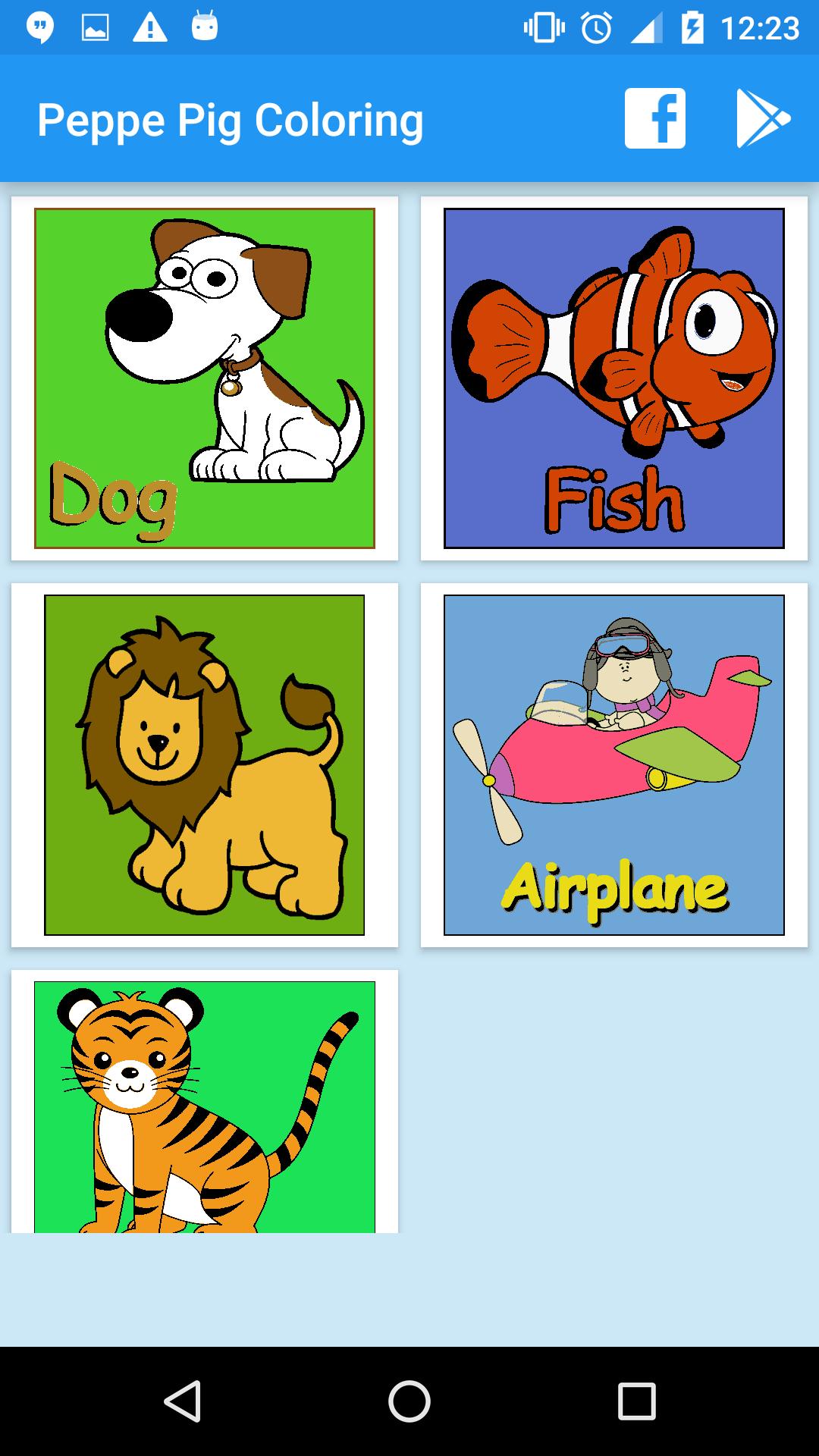Go back using the system back button
The width and height of the screenshot is (819, 1456).
[182, 1401]
